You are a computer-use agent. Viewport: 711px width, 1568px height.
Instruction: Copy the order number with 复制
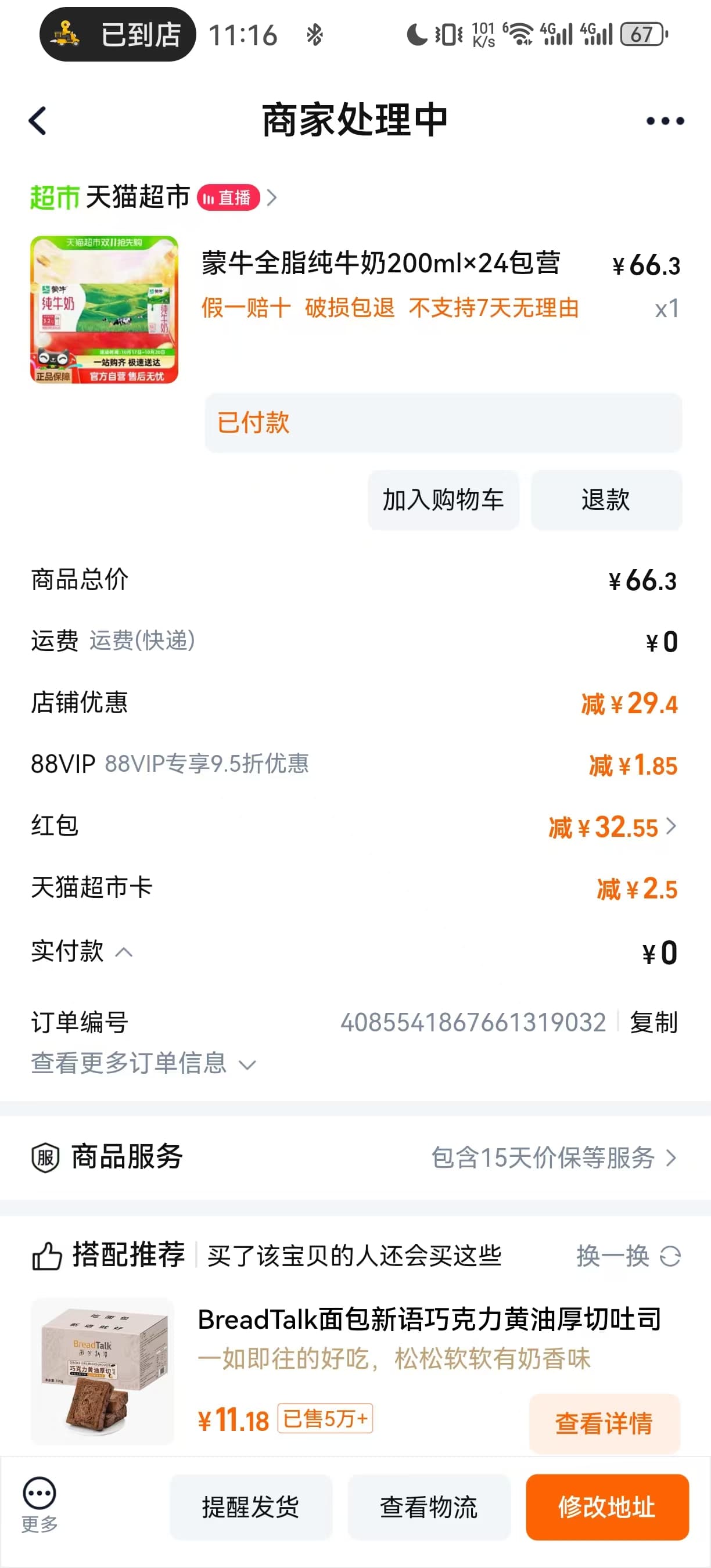[653, 1022]
